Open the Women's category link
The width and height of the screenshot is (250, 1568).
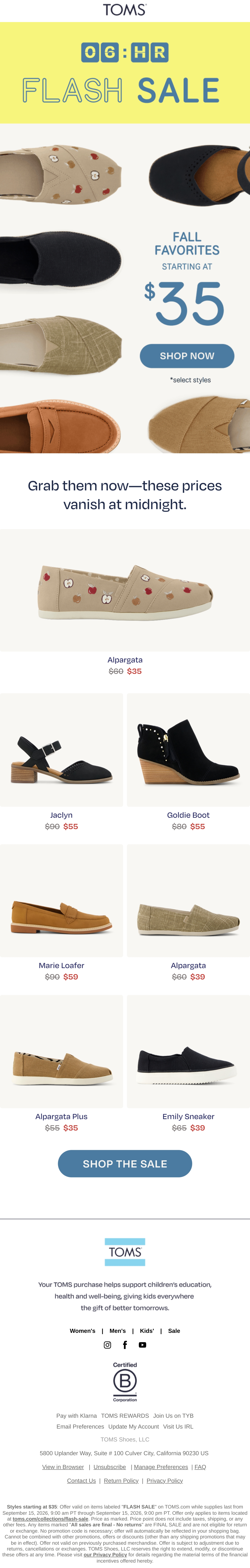click(x=82, y=1331)
